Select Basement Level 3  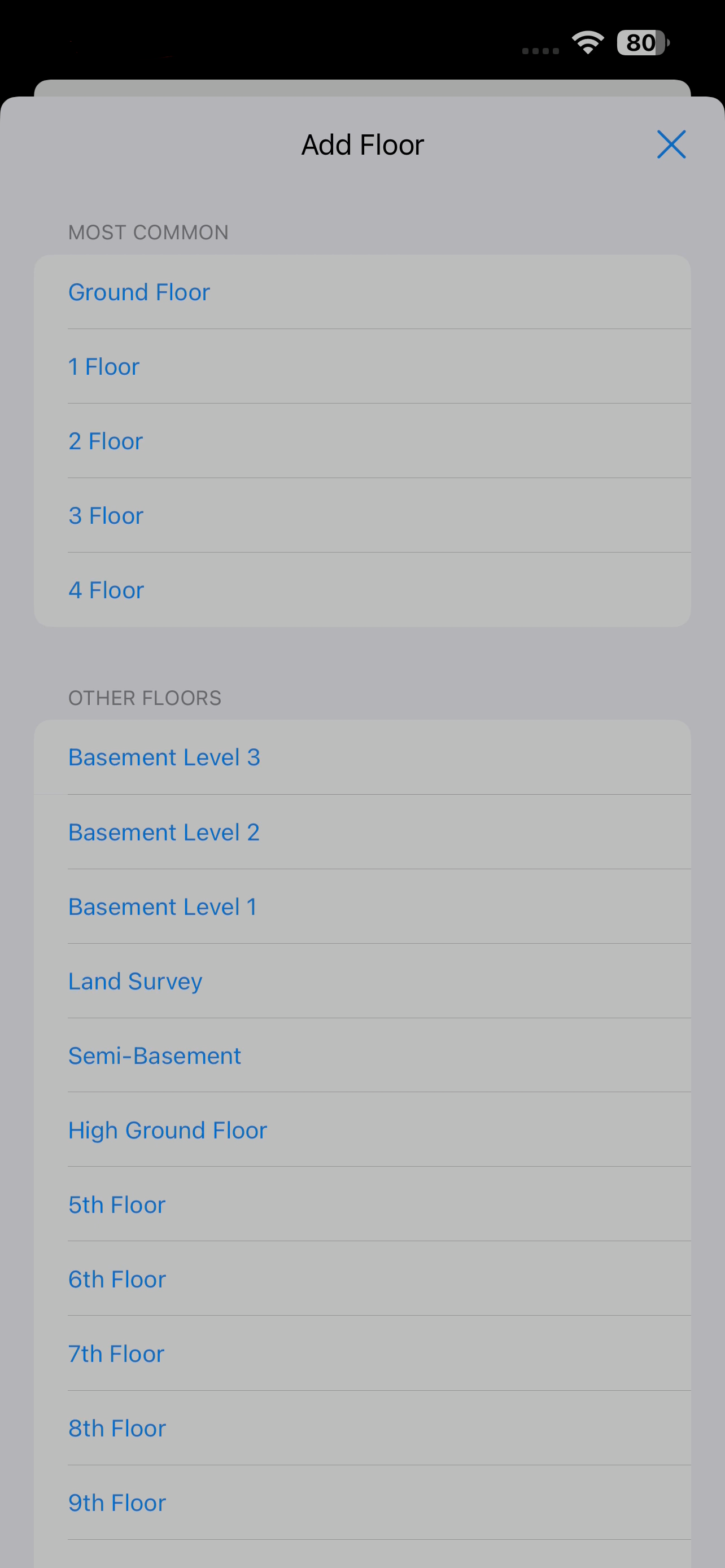pyautogui.click(x=164, y=756)
